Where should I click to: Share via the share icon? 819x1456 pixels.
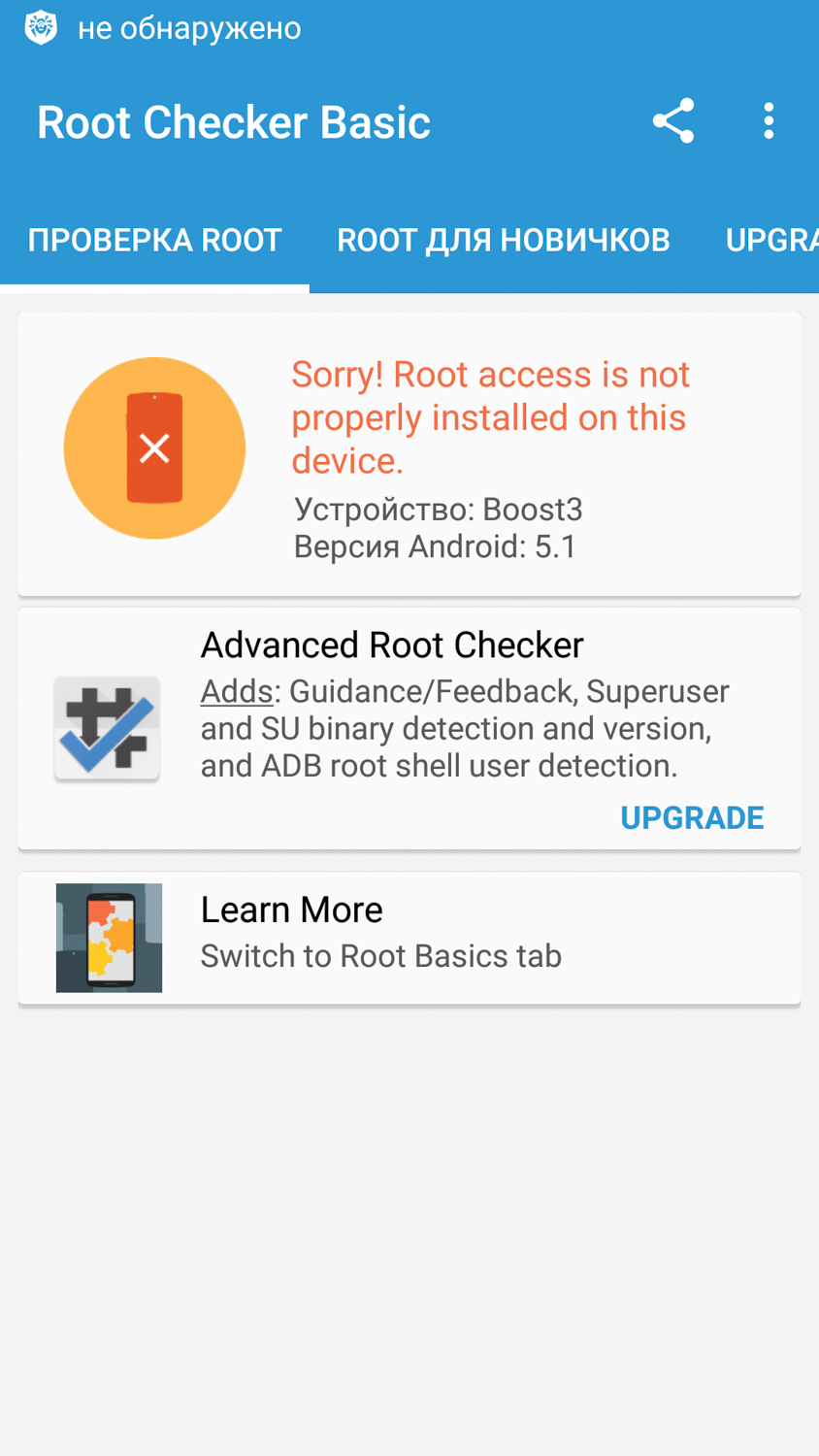pyautogui.click(x=672, y=121)
